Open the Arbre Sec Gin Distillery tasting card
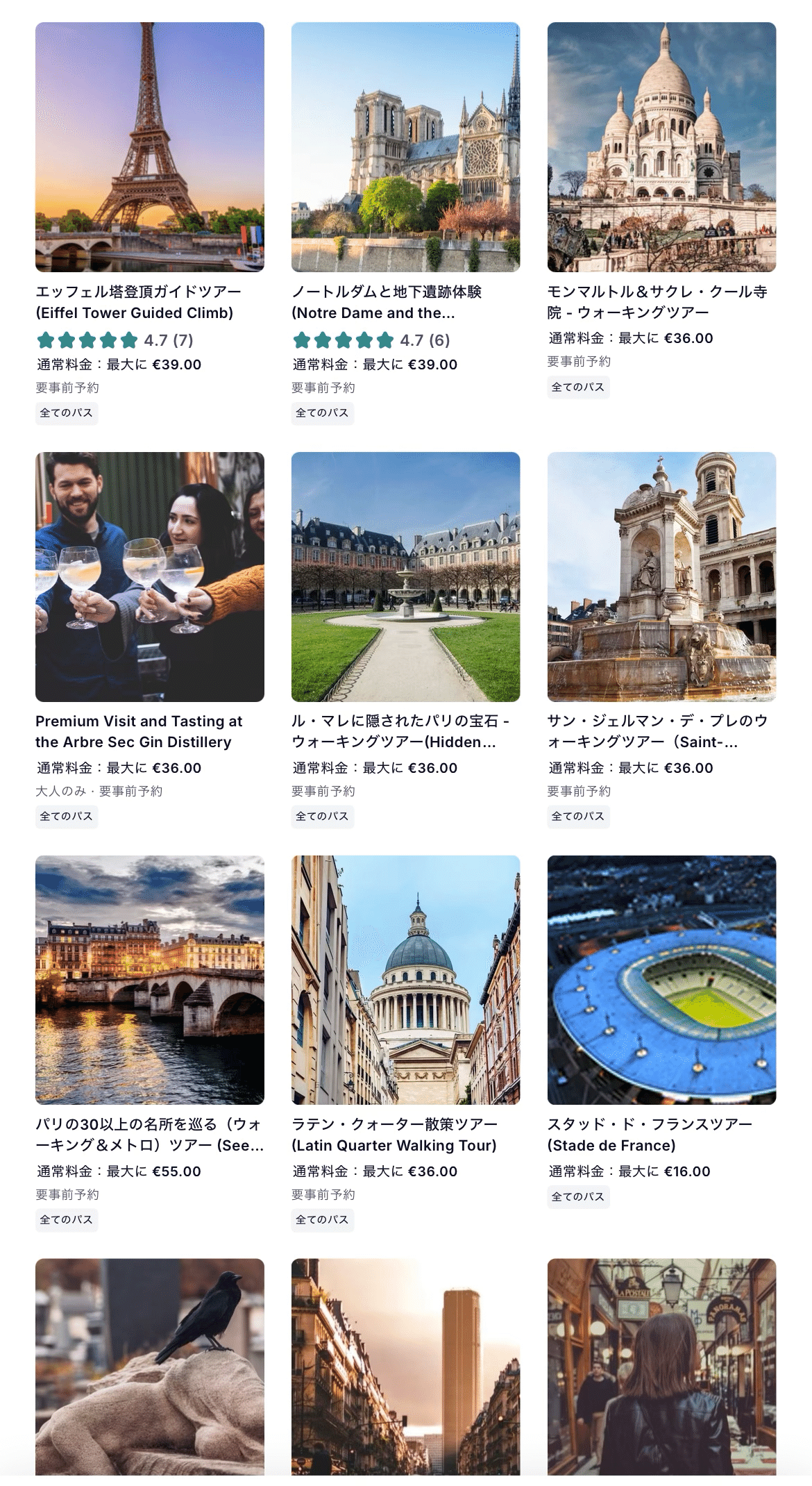 tap(149, 576)
